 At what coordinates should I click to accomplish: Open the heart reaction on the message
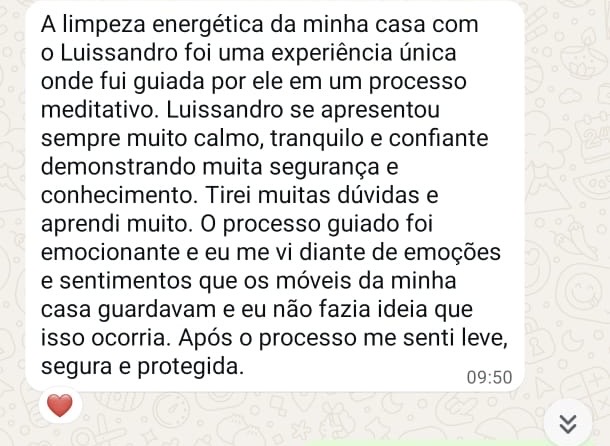(x=60, y=405)
